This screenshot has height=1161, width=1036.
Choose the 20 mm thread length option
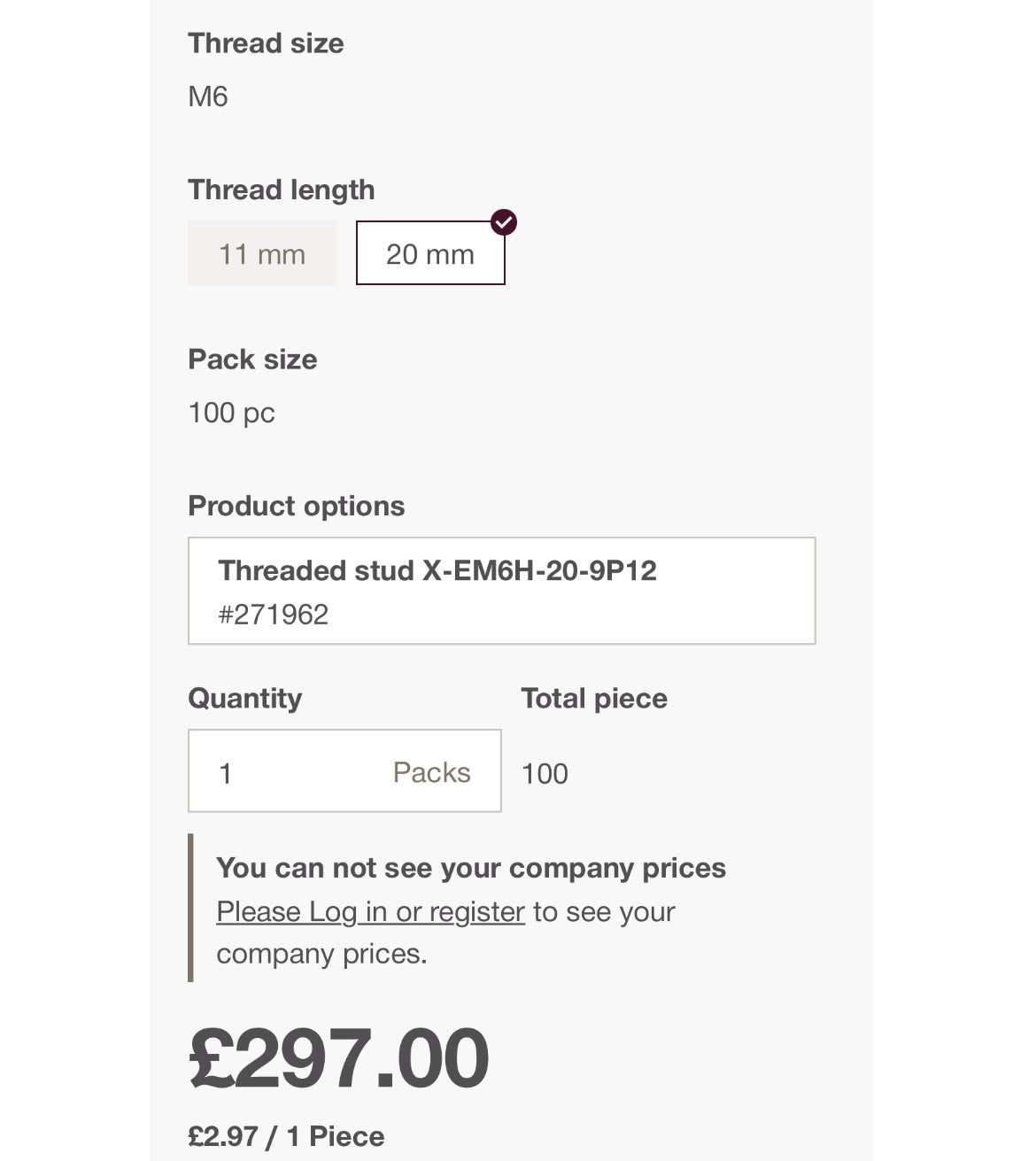(x=430, y=254)
